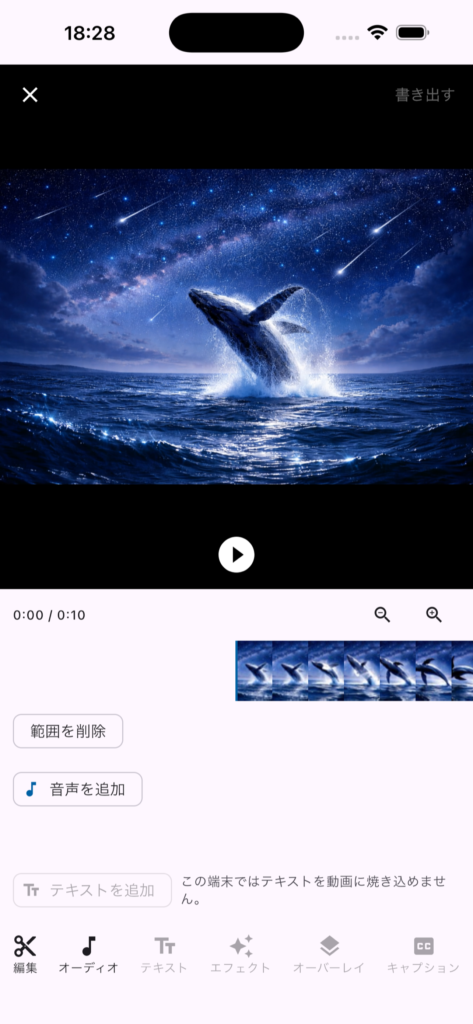The image size is (473, 1024).
Task: Open the オーディオ tab
Action: pos(89,954)
